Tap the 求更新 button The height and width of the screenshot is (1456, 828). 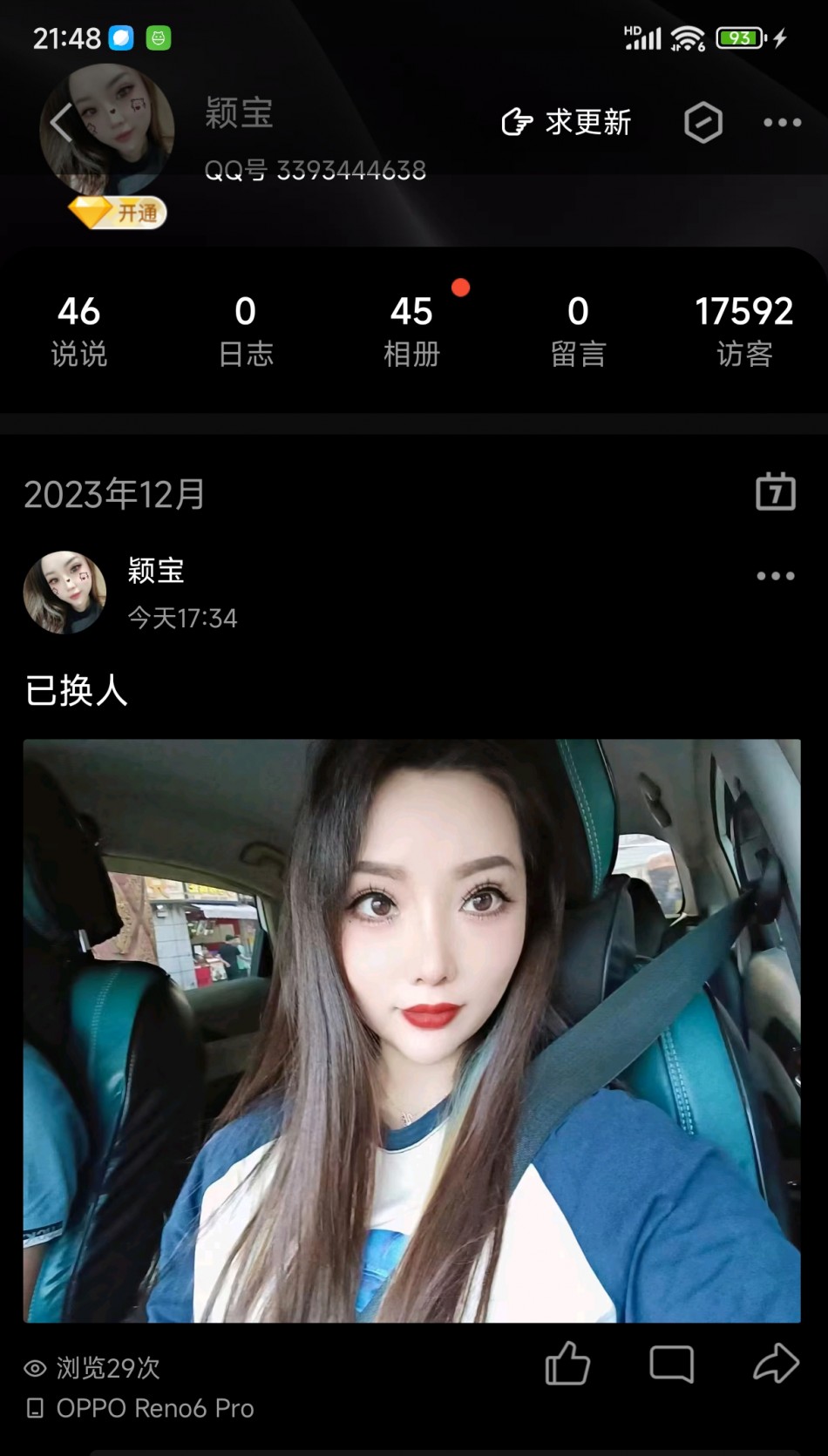(x=567, y=122)
